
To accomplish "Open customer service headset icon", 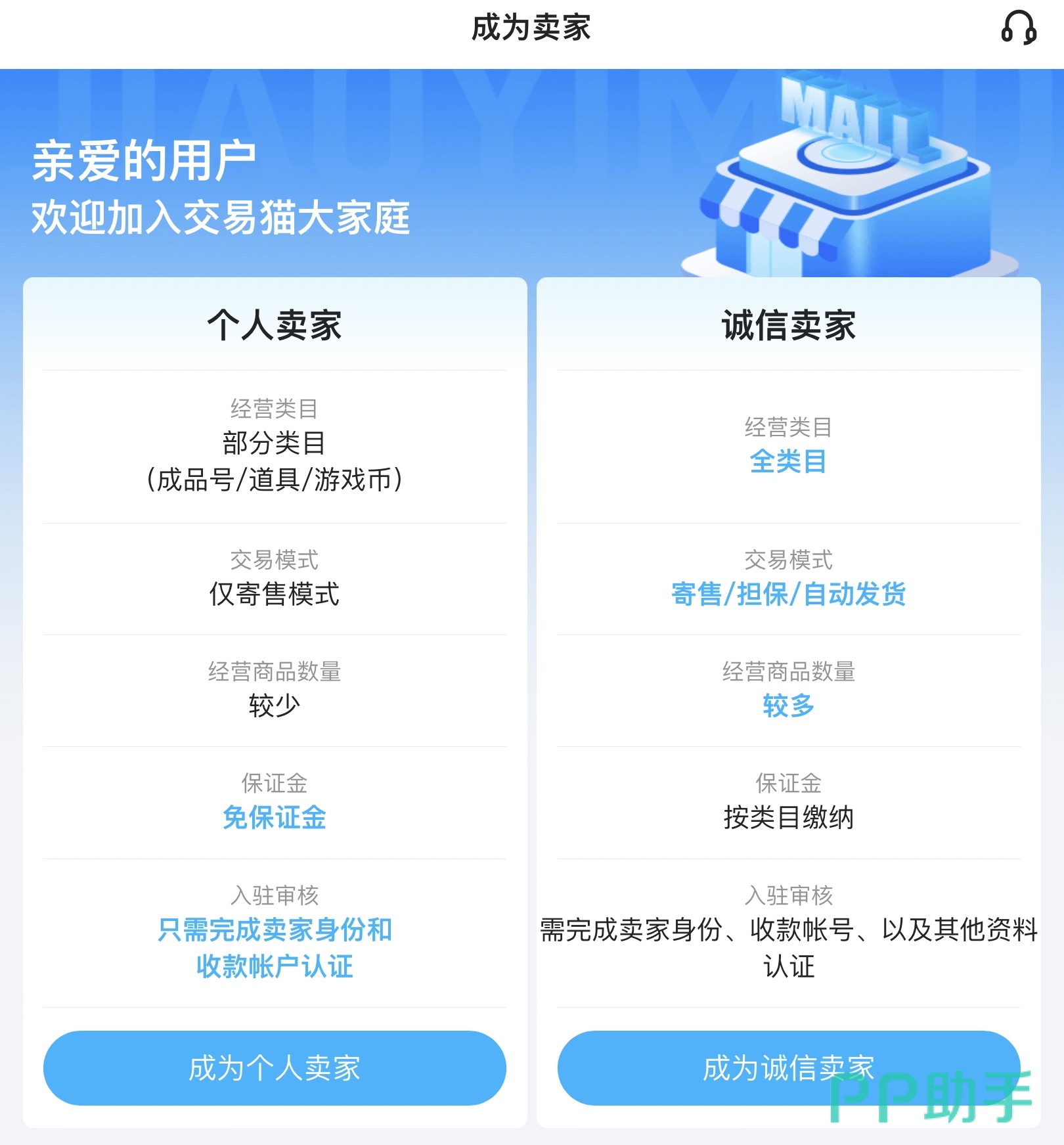I will (x=1018, y=28).
